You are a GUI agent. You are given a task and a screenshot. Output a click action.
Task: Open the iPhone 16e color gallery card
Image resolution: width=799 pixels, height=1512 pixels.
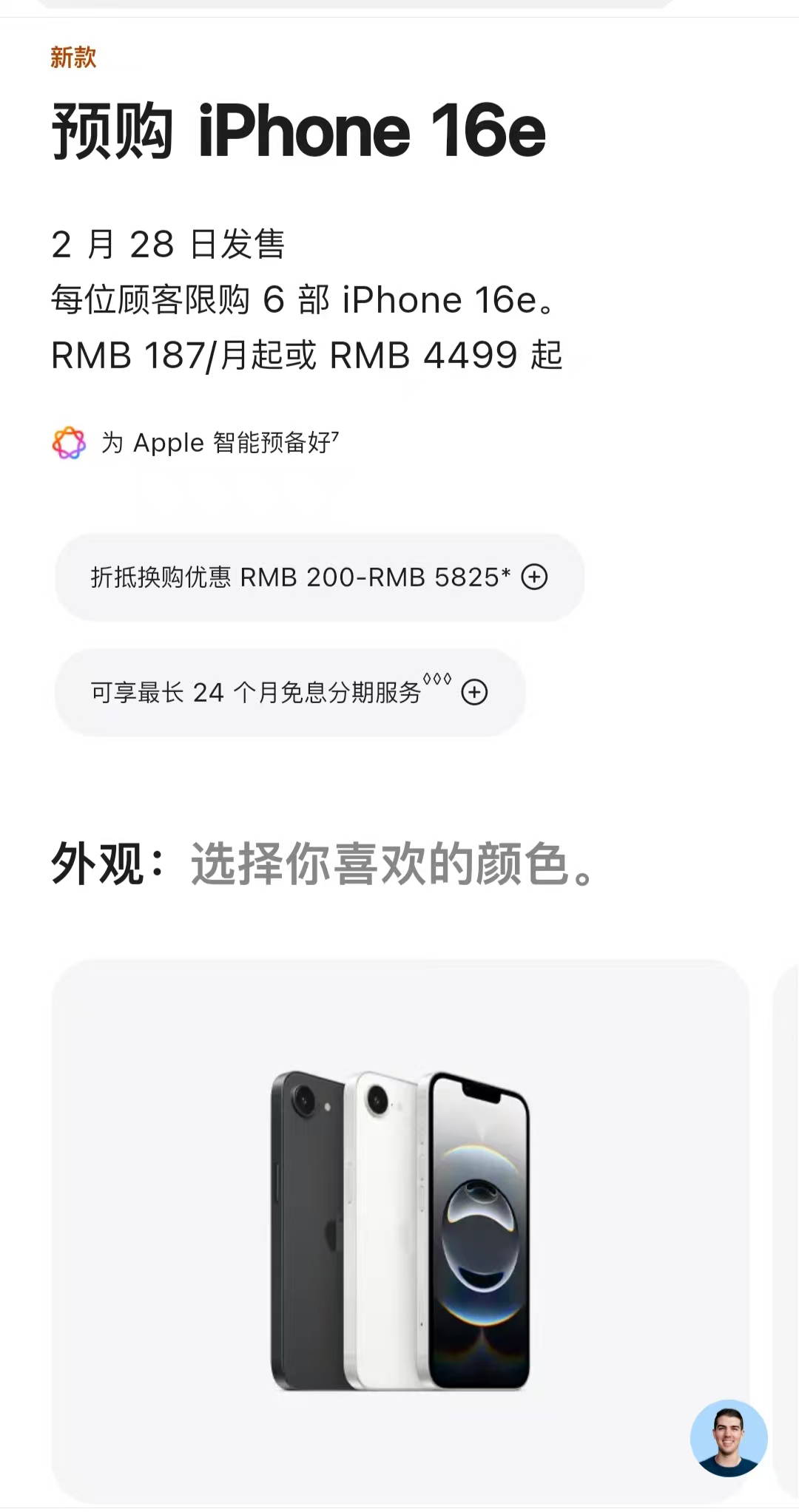[400, 1231]
